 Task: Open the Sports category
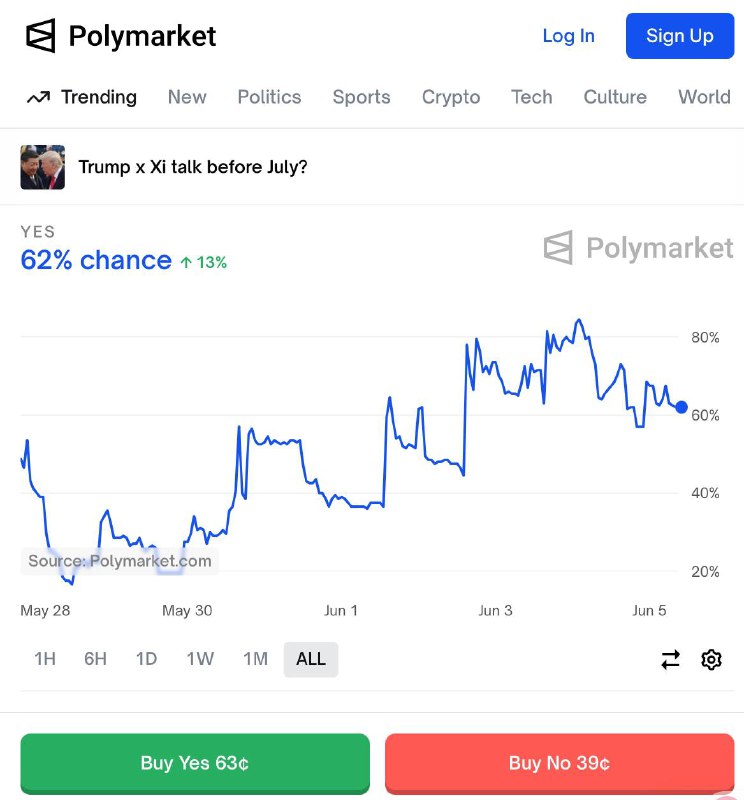tap(361, 97)
